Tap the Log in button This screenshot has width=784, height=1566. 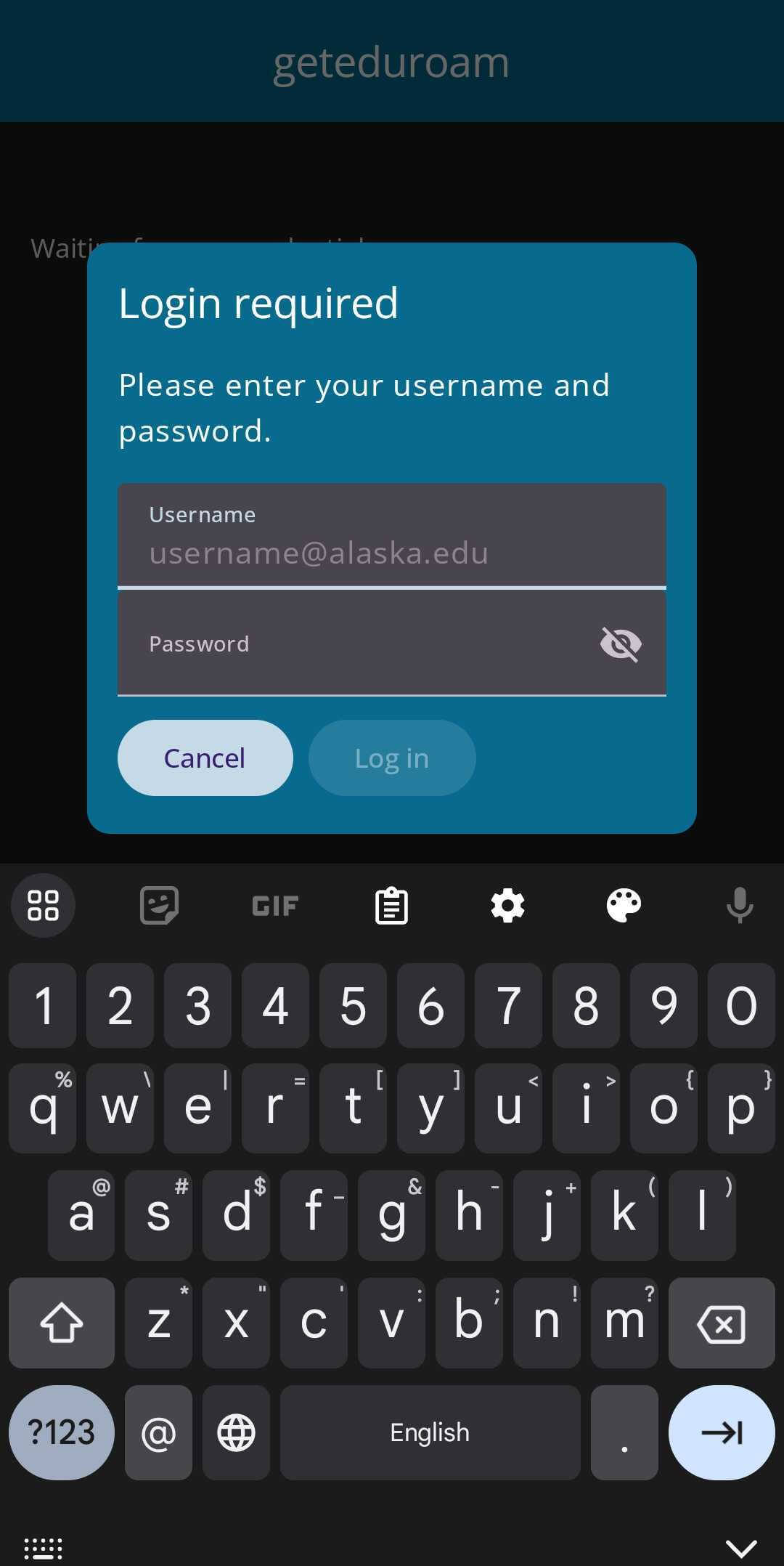point(392,758)
